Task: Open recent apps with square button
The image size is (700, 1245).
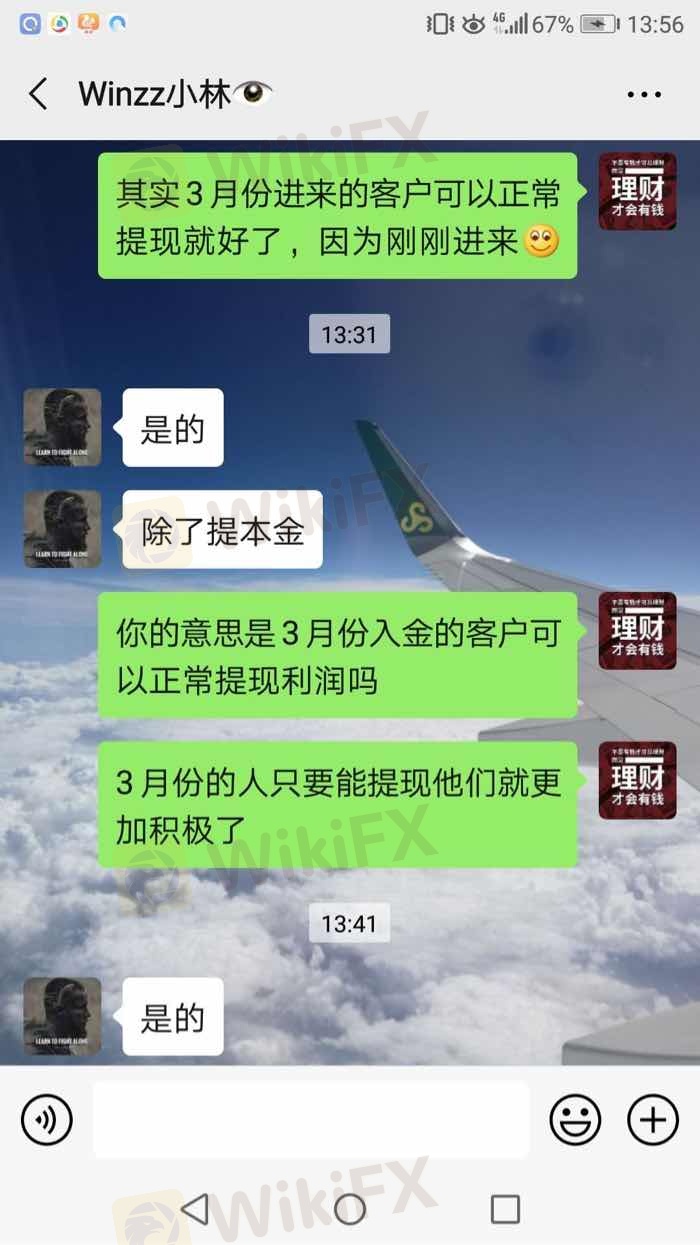Action: click(x=506, y=1209)
